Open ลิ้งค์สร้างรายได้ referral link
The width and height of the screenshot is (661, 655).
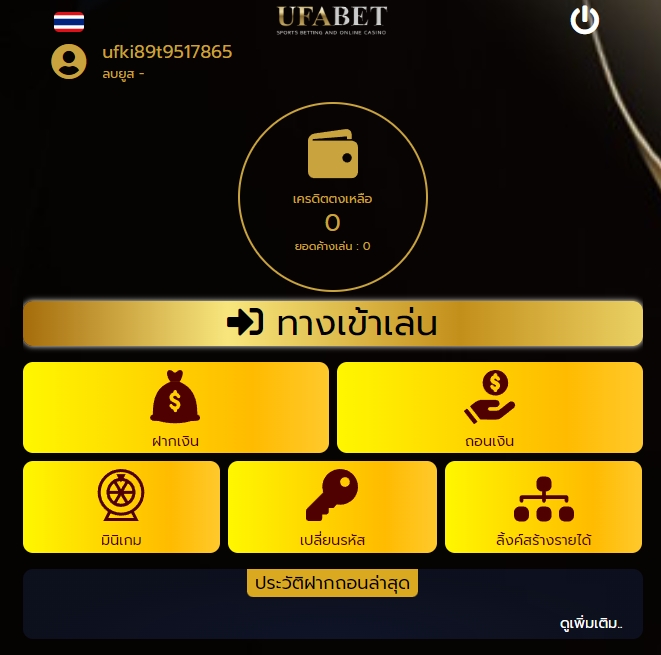(x=543, y=507)
